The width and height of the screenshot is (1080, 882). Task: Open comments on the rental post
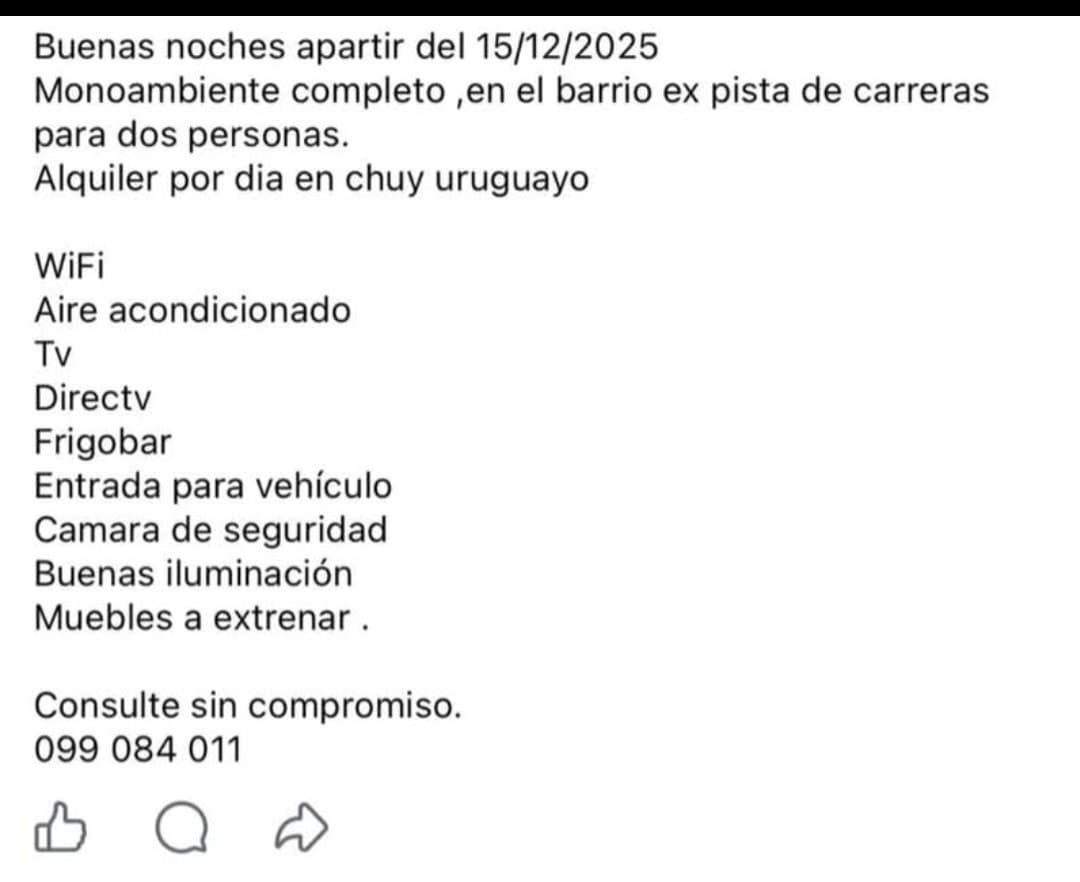(181, 828)
